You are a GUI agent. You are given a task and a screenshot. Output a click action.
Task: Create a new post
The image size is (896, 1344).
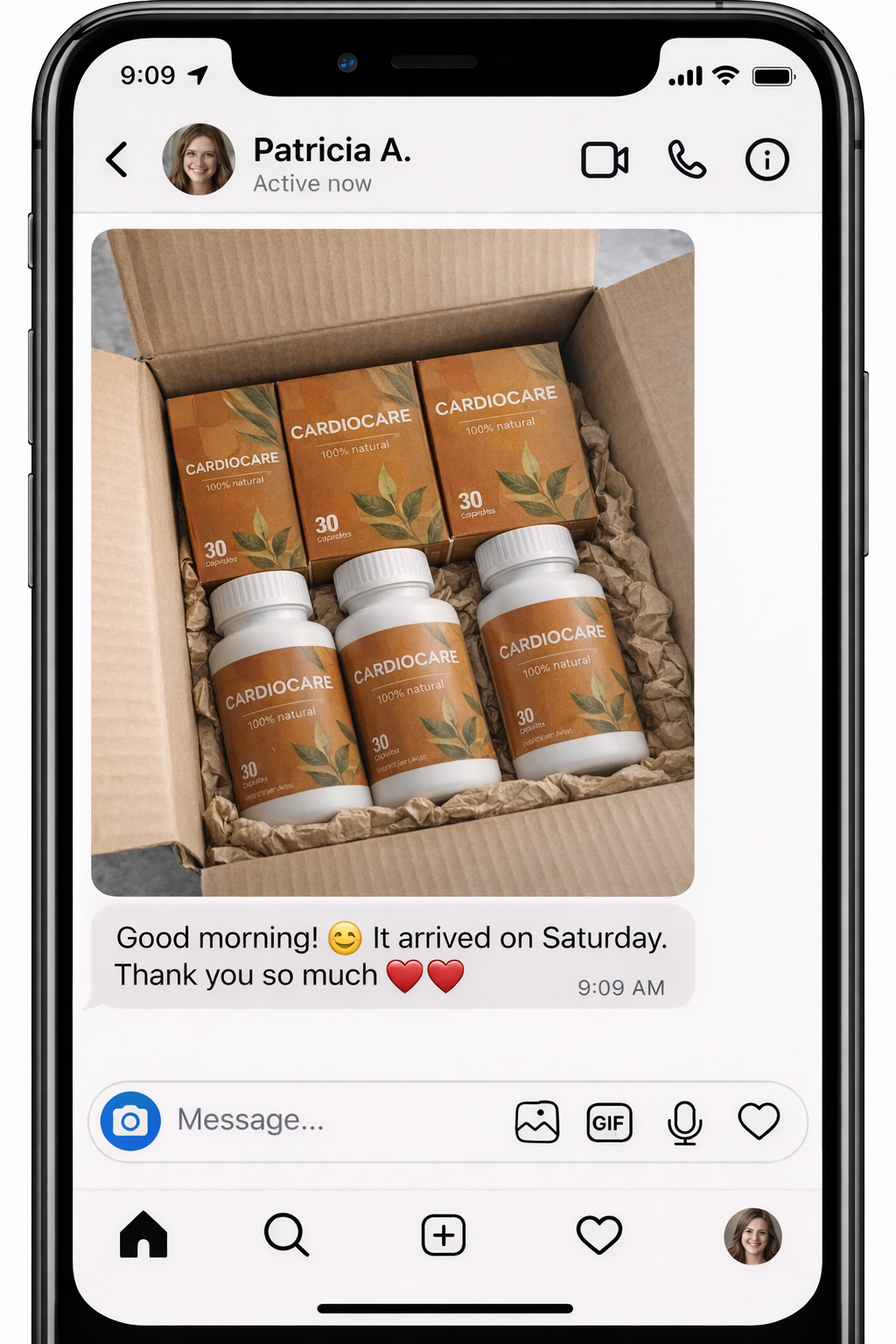click(x=444, y=1235)
